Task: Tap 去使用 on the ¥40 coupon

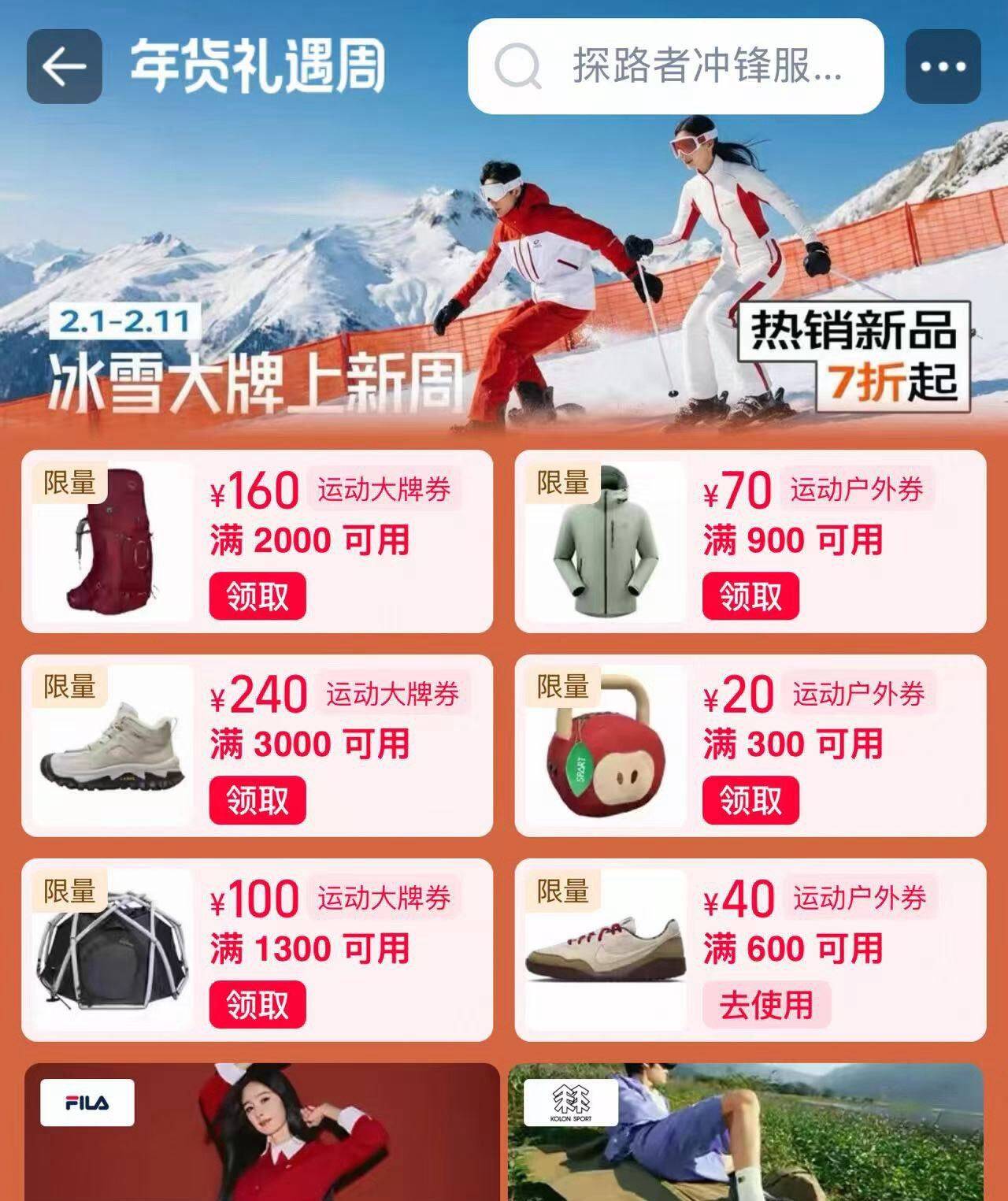Action: click(765, 1004)
